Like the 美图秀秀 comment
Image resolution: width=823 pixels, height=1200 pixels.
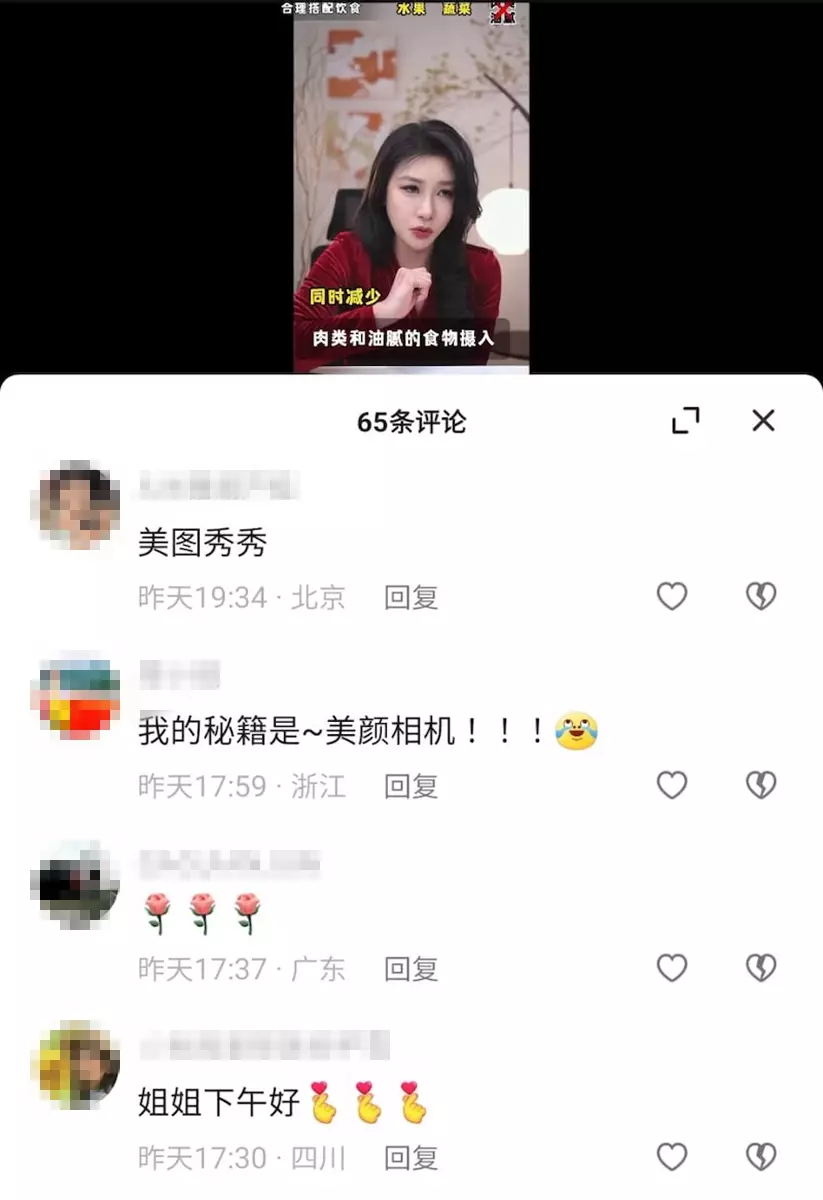(x=672, y=597)
